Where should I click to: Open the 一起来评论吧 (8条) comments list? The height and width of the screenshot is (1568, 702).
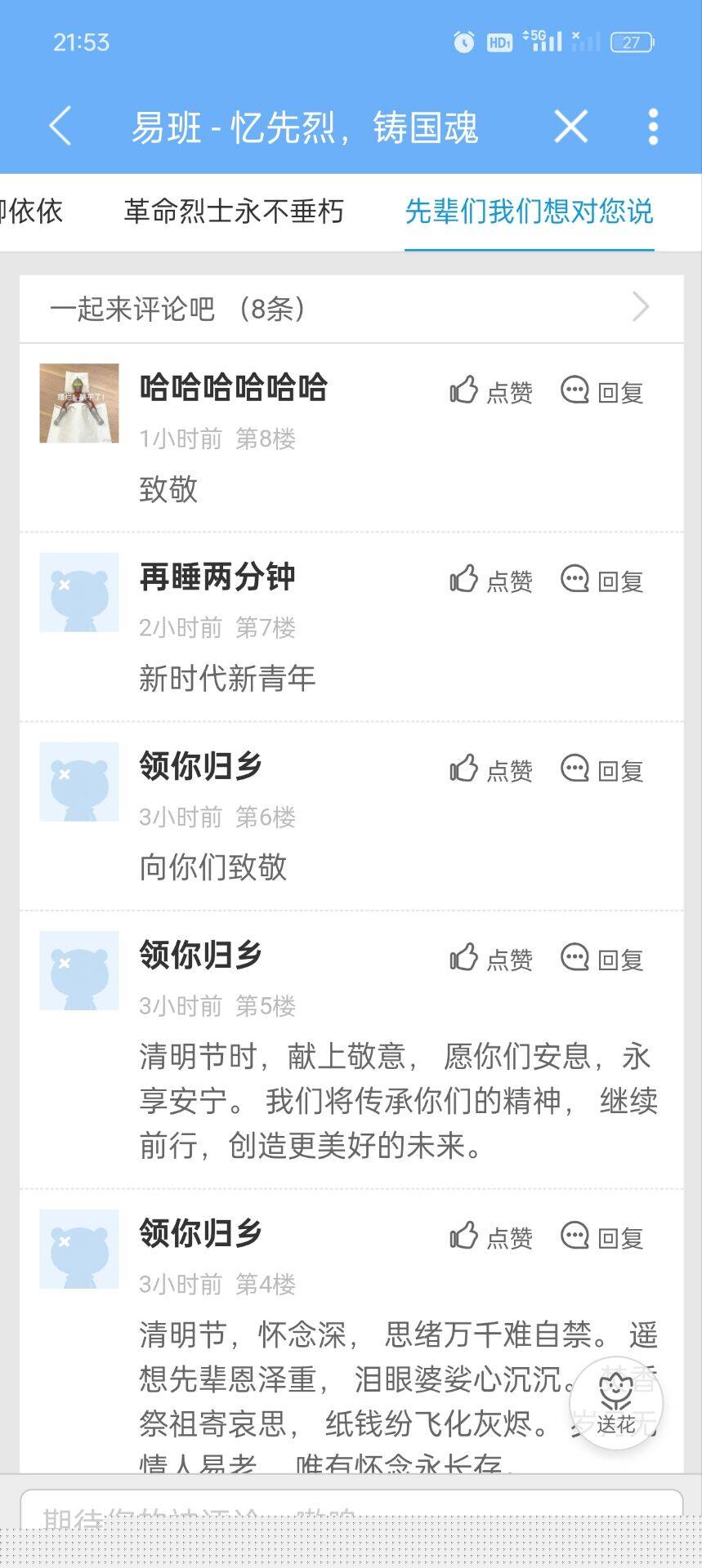point(351,309)
